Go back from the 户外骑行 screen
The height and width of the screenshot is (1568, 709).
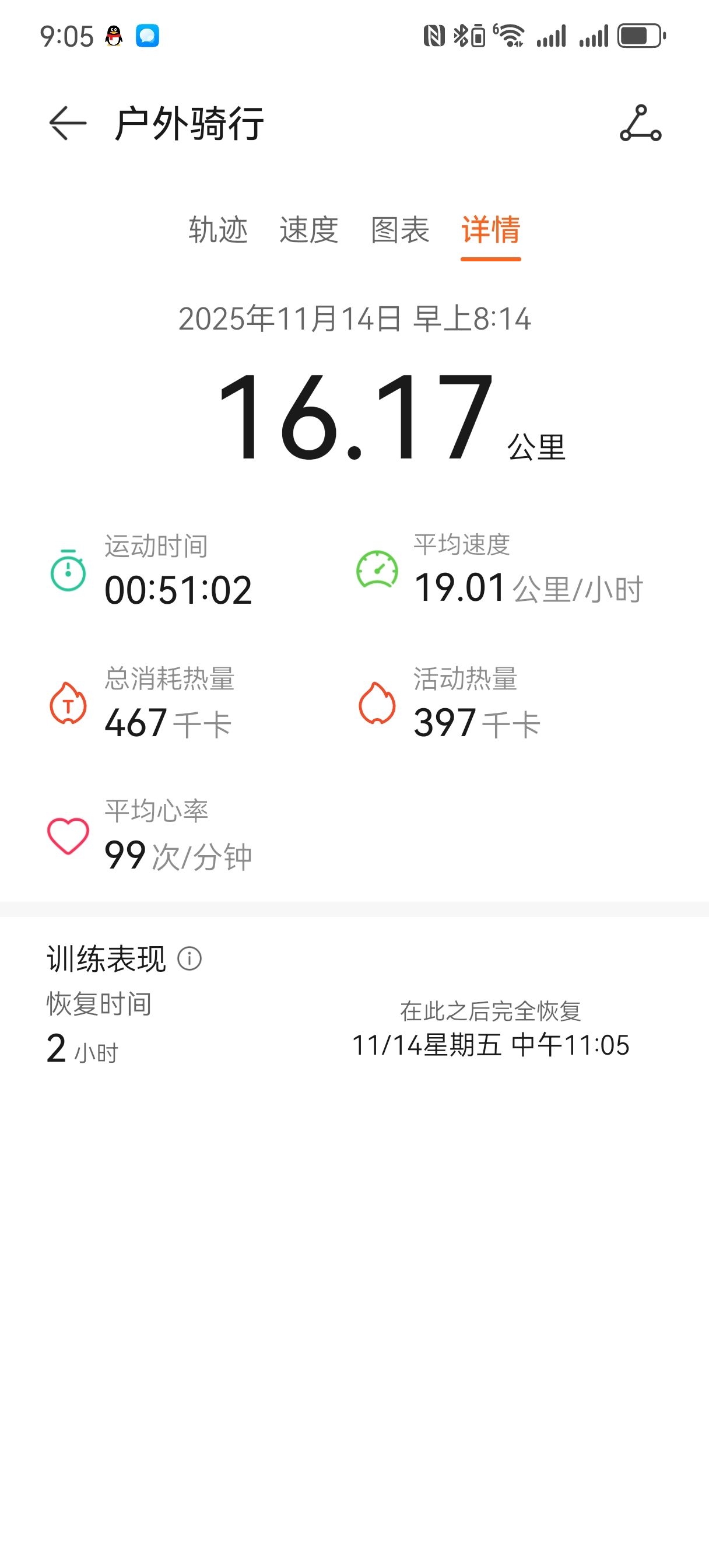tap(67, 124)
